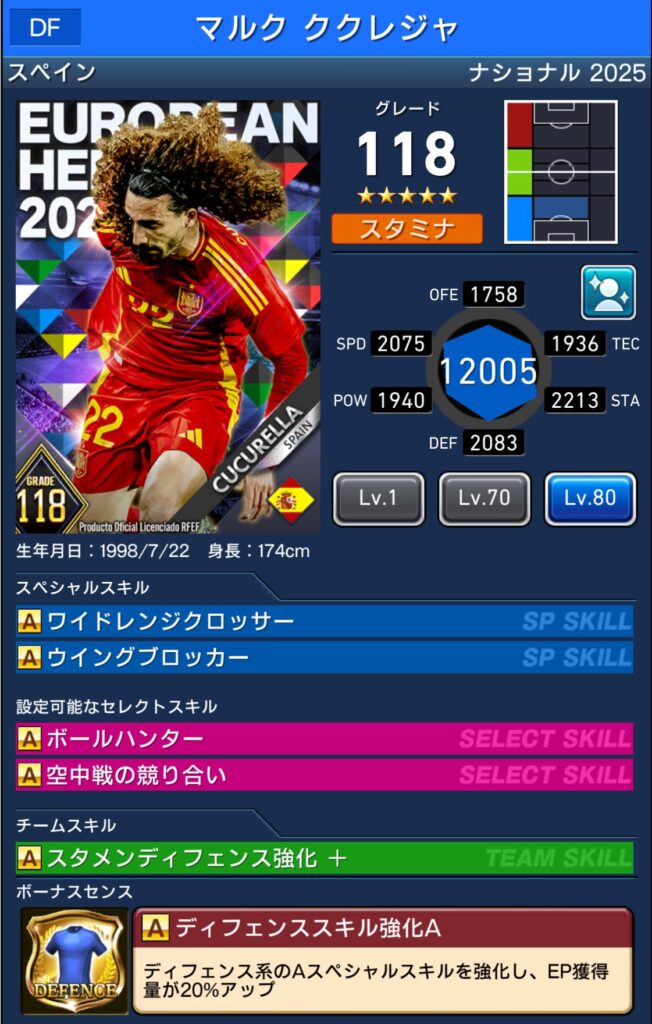Open ワイドレンジクロッサー special skill details
The width and height of the screenshot is (652, 1024).
coord(325,622)
